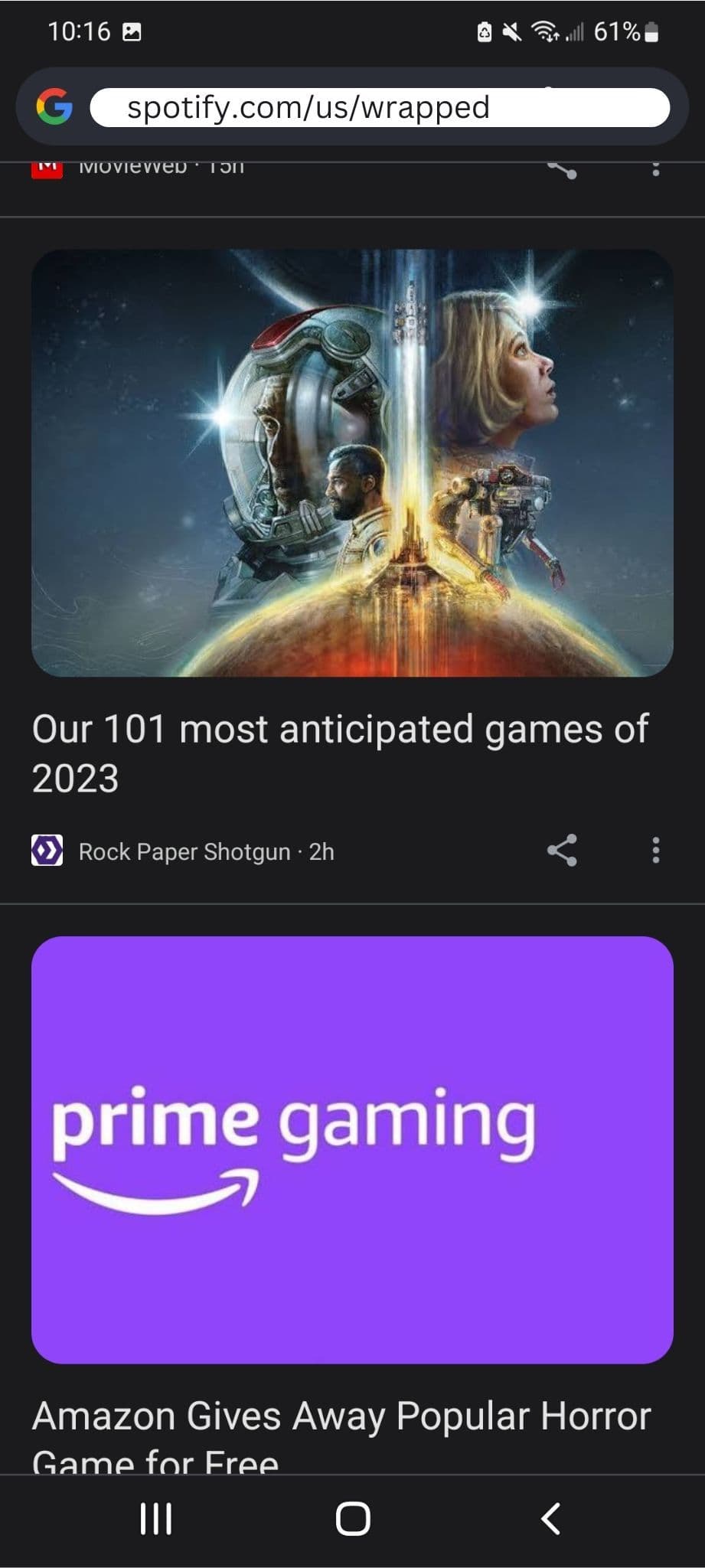Image resolution: width=705 pixels, height=1568 pixels.
Task: Tap the share icon on the MovieWeb article
Action: [x=564, y=170]
